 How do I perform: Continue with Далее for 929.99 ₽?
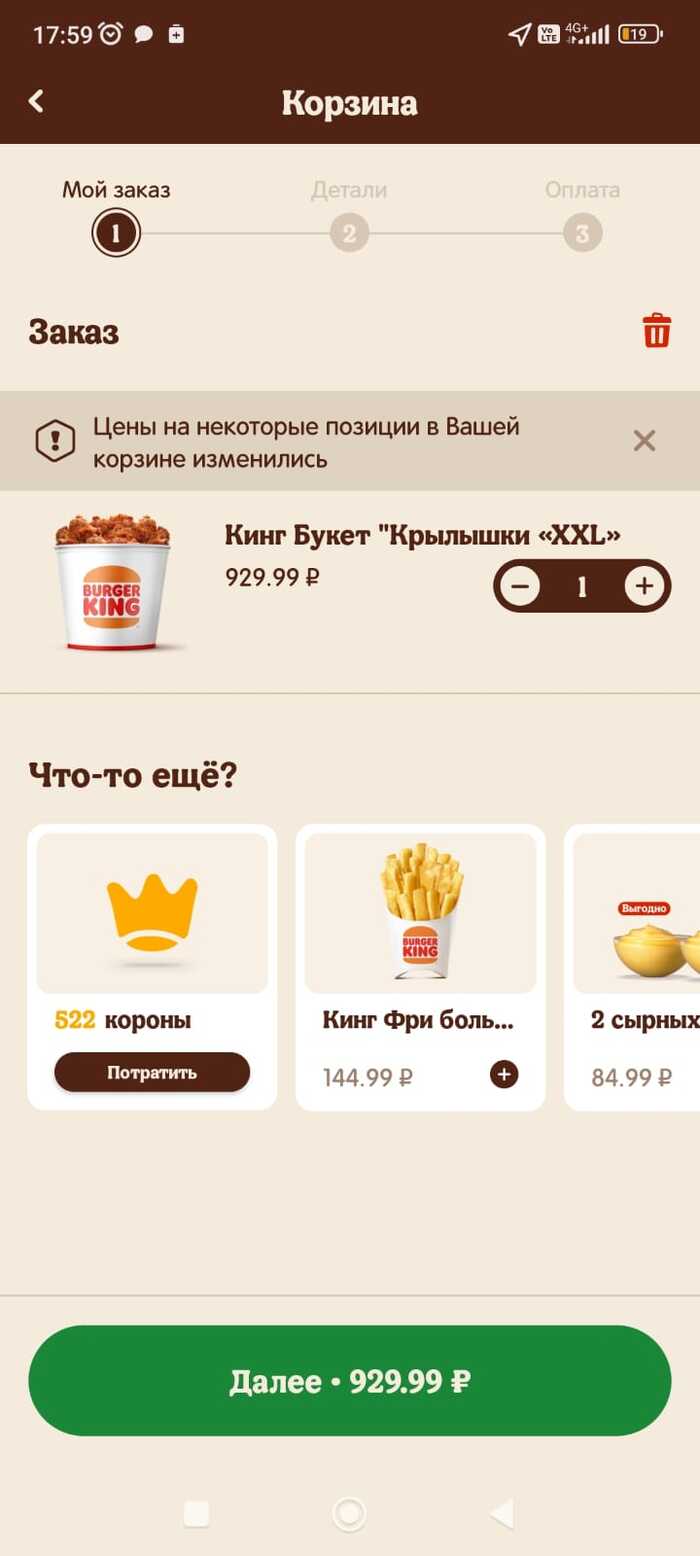tap(350, 1381)
